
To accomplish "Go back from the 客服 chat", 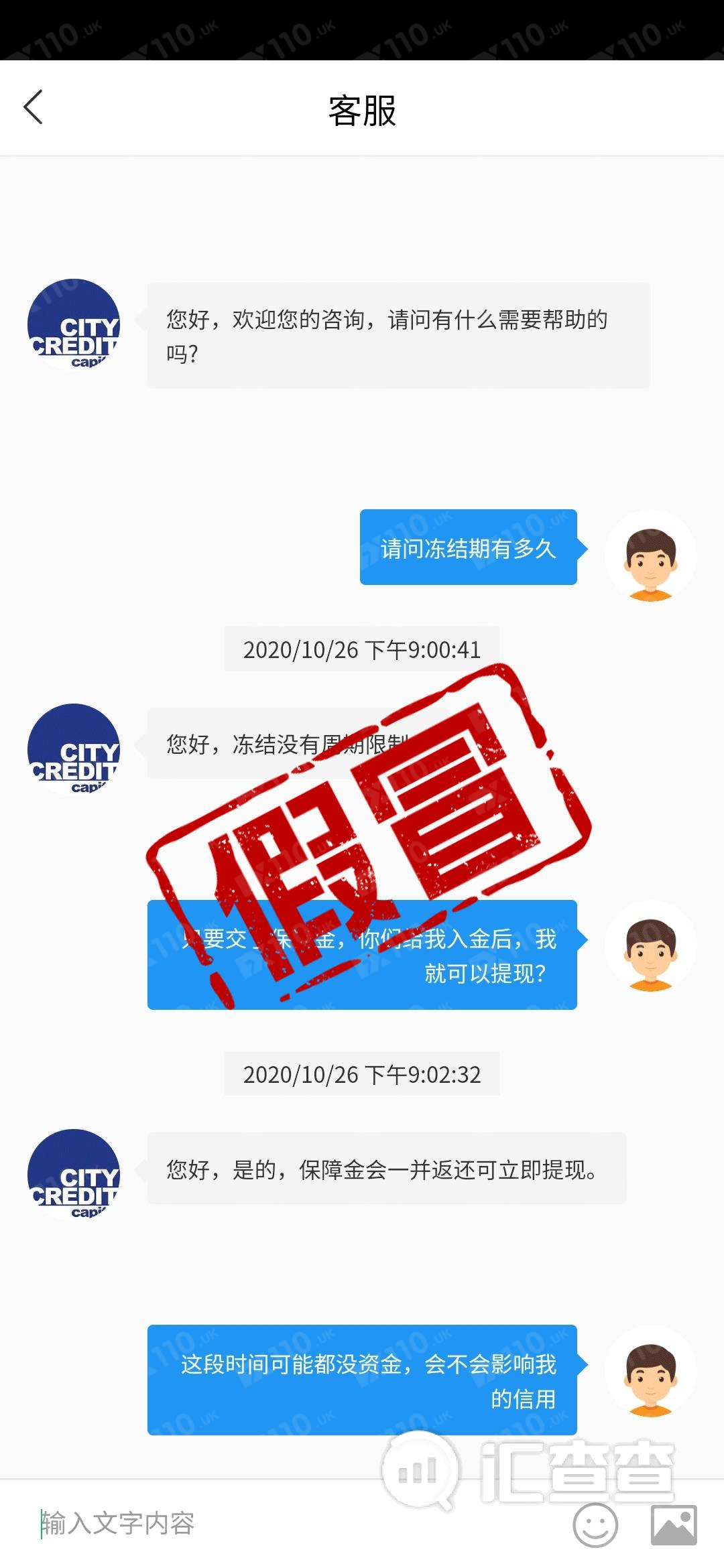I will pos(34,107).
